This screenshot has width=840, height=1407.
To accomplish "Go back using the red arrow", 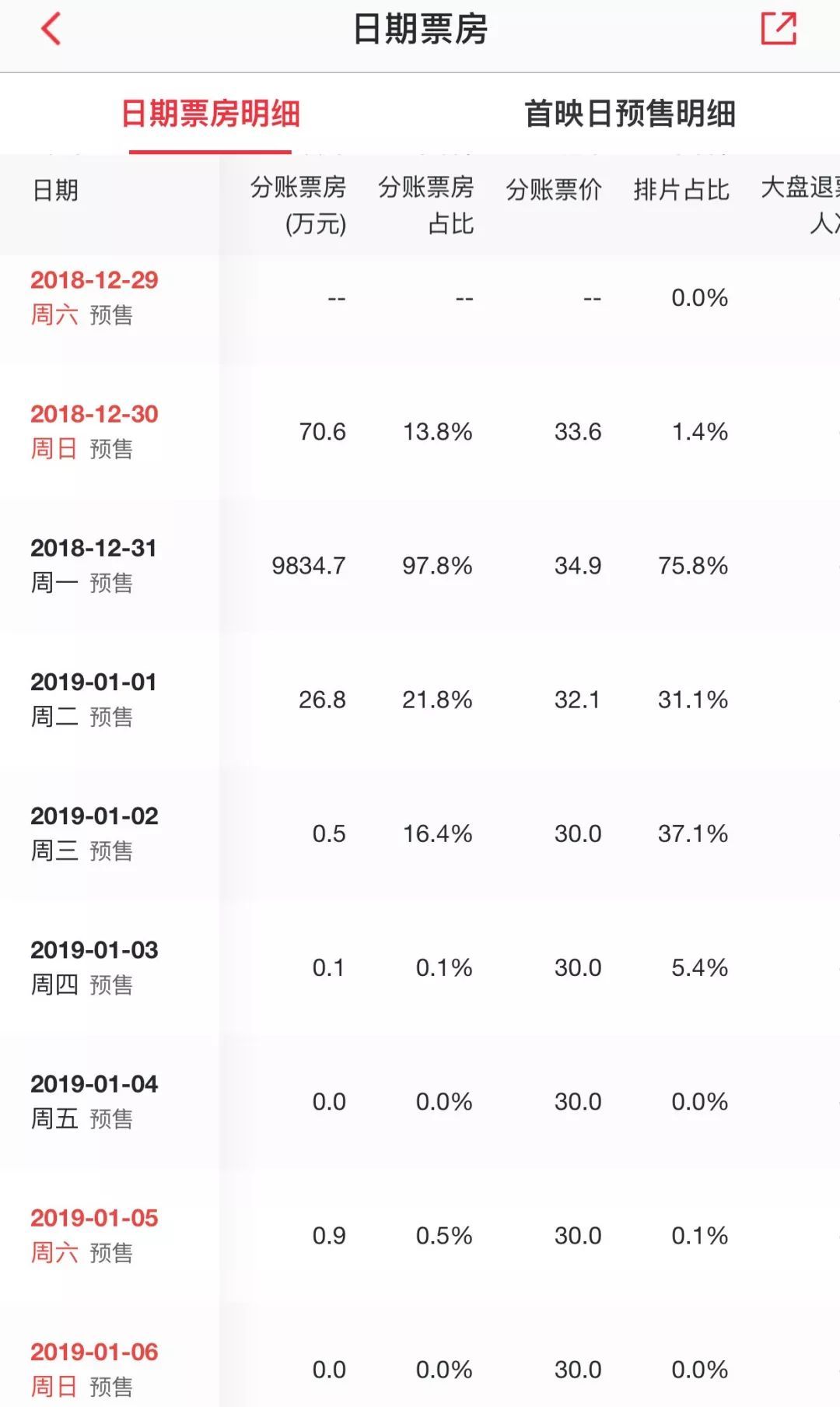I will [x=51, y=30].
